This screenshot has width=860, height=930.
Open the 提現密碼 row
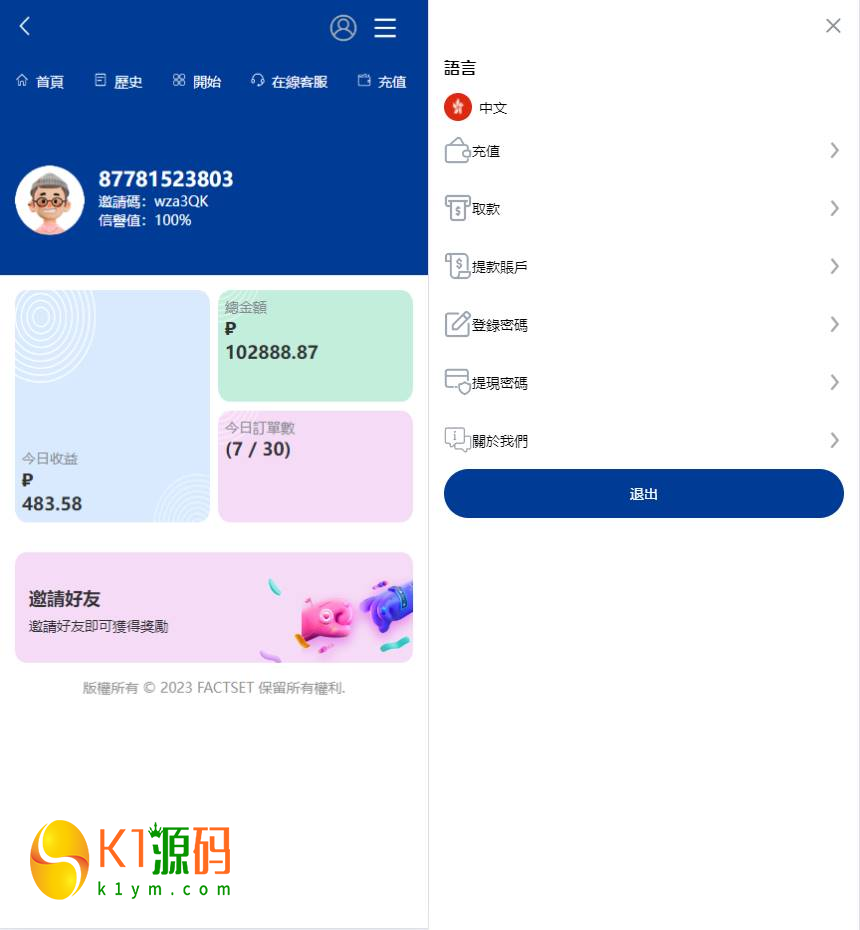coord(643,383)
